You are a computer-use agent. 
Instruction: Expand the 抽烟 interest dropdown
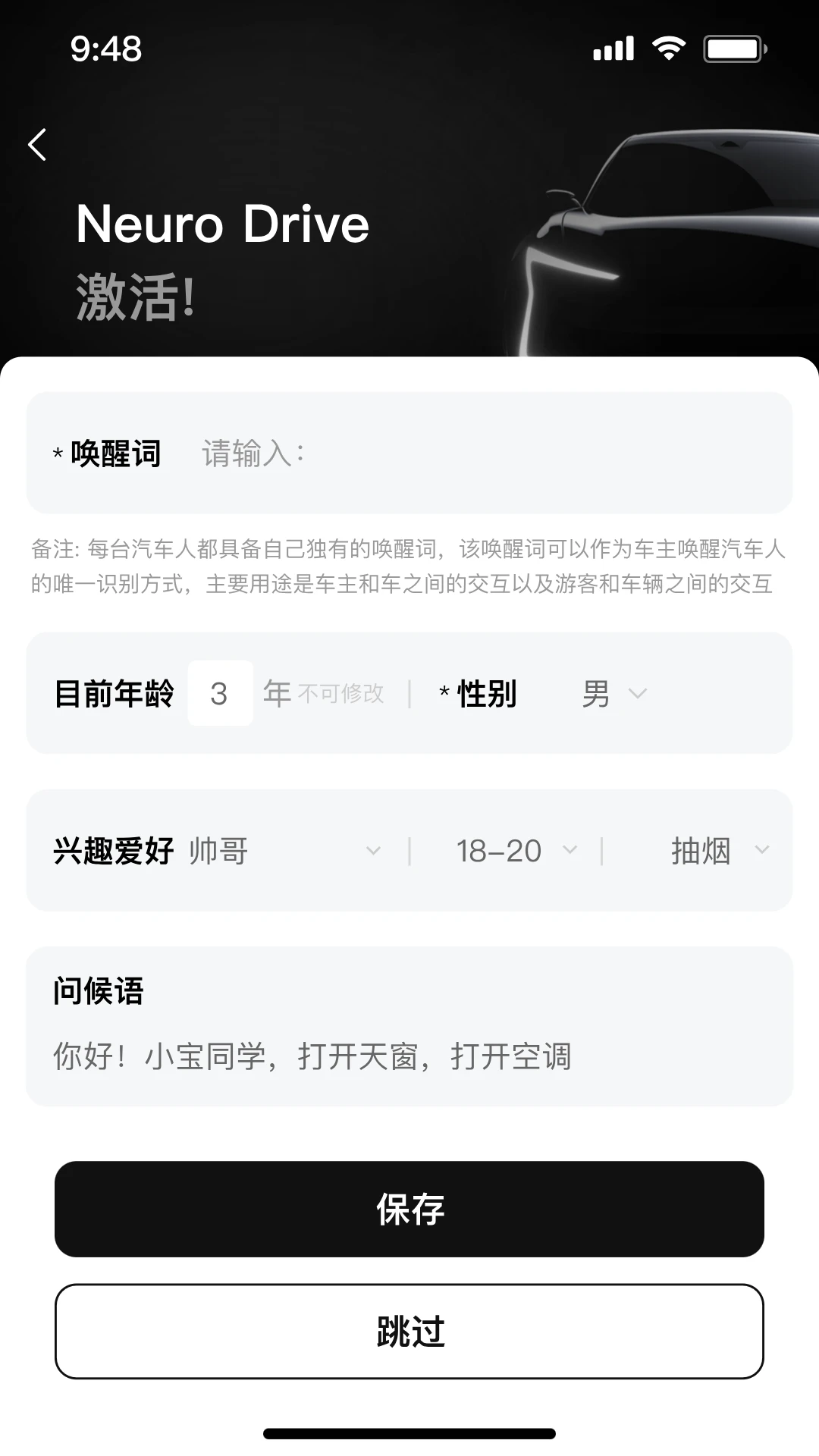717,851
